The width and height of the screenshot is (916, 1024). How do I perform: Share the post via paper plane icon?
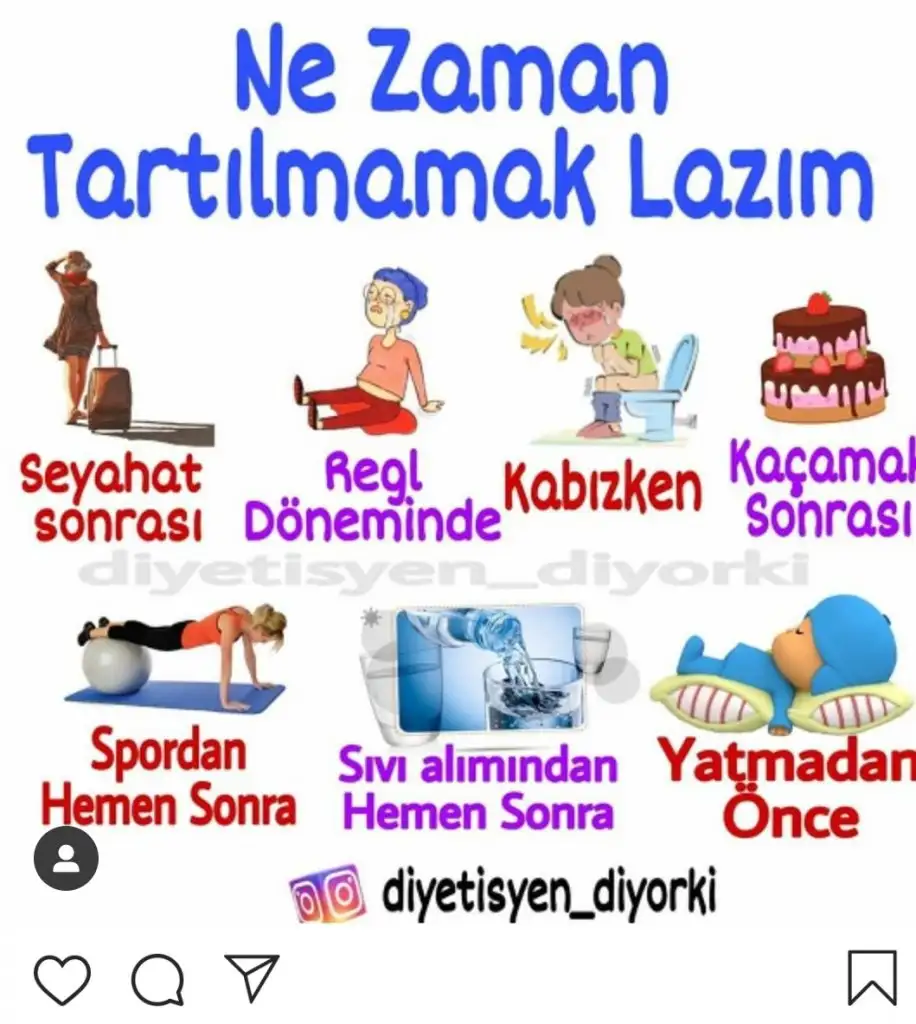coord(251,977)
